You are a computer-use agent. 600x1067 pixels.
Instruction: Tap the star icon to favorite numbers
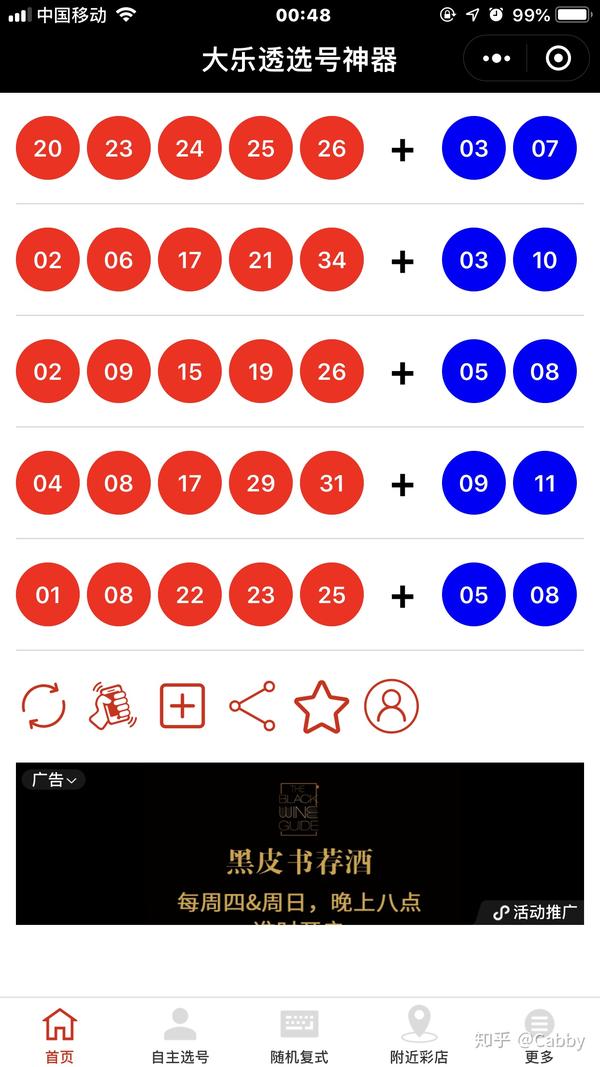(x=321, y=707)
